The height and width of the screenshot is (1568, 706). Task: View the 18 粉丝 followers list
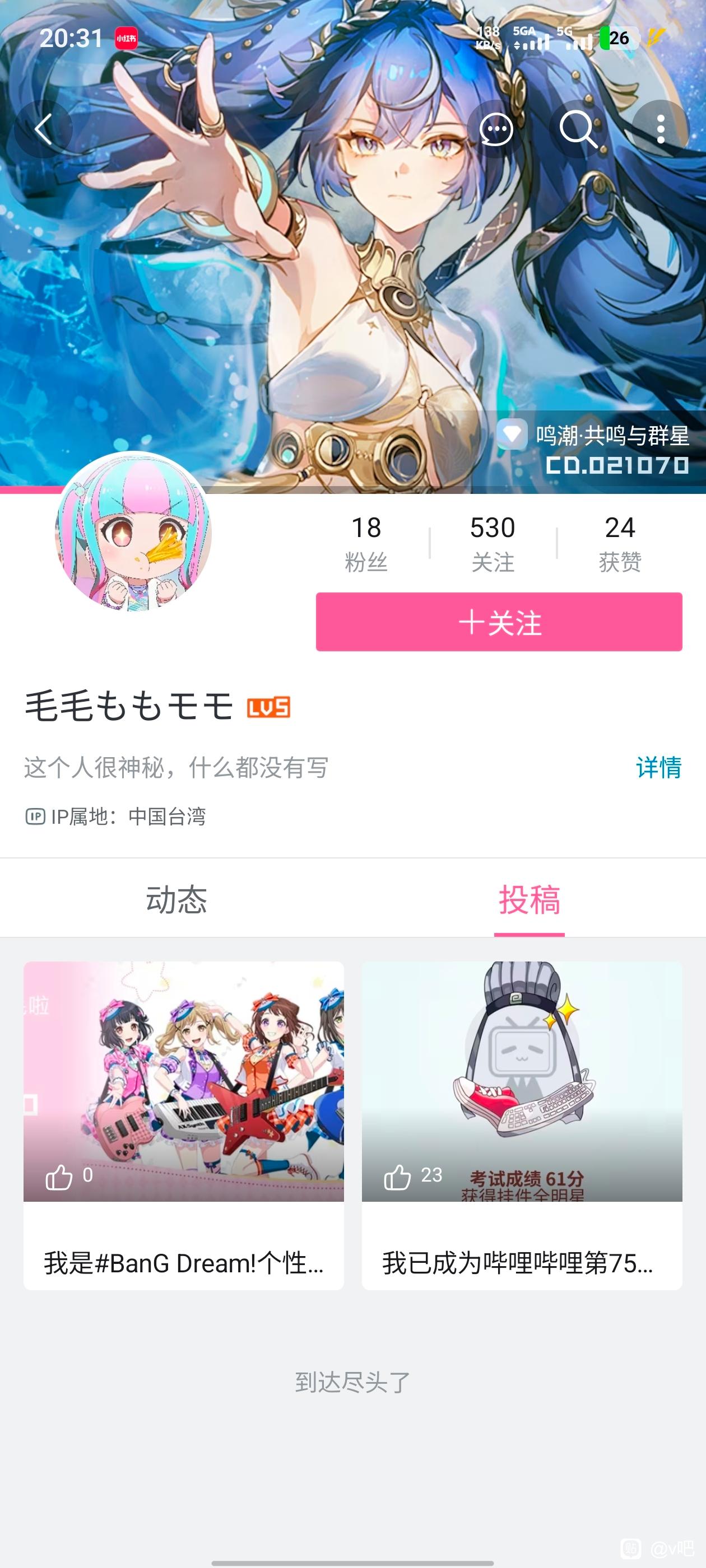(x=366, y=543)
